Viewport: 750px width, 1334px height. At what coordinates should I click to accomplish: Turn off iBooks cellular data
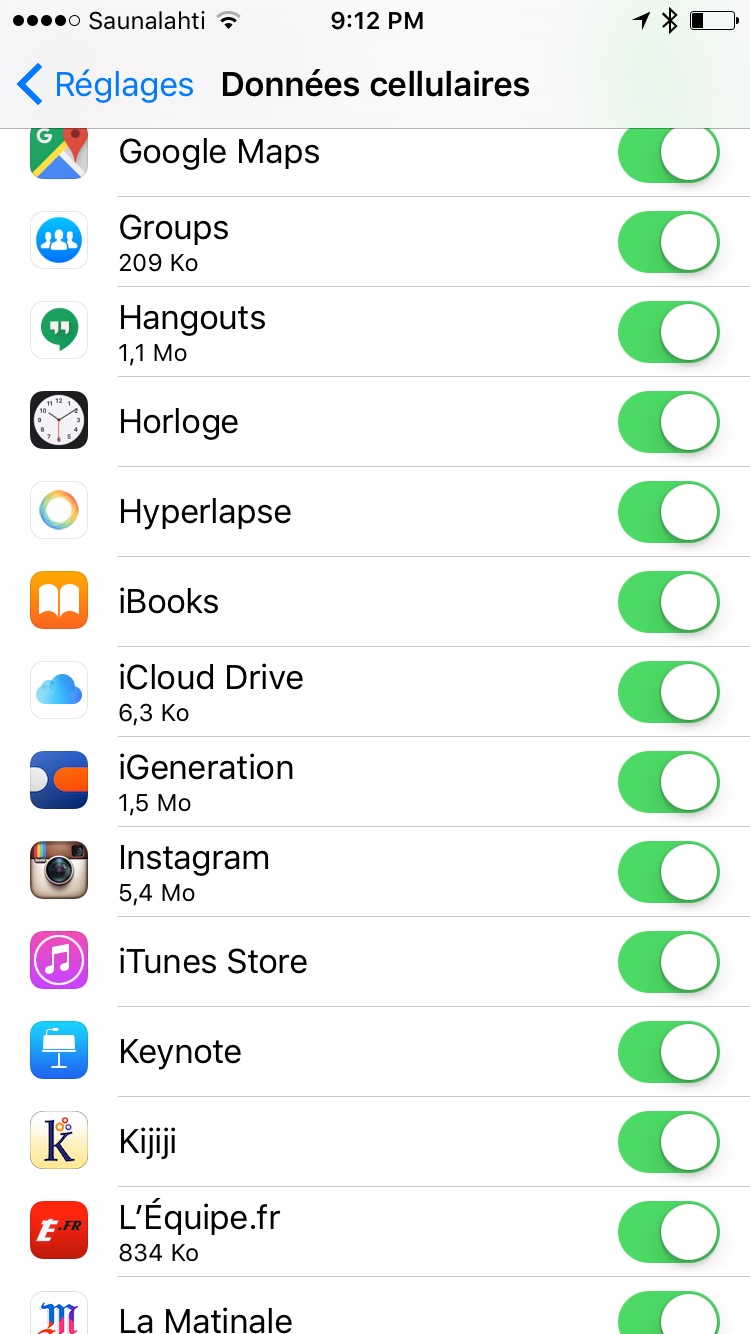point(668,602)
